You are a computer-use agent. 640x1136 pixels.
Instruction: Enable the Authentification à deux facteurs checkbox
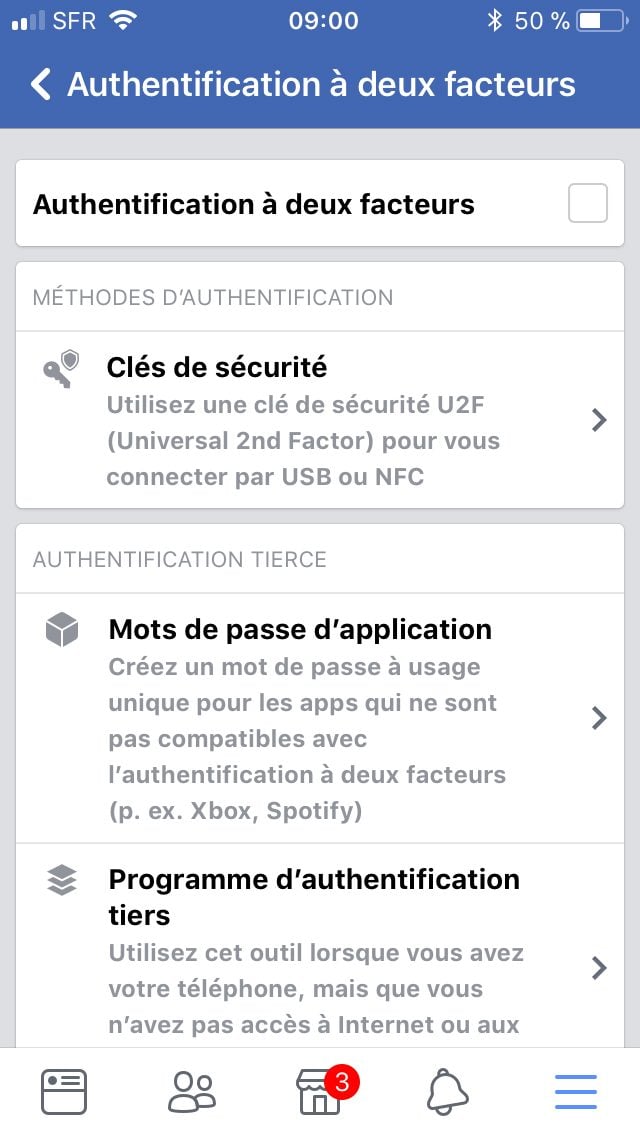[588, 203]
